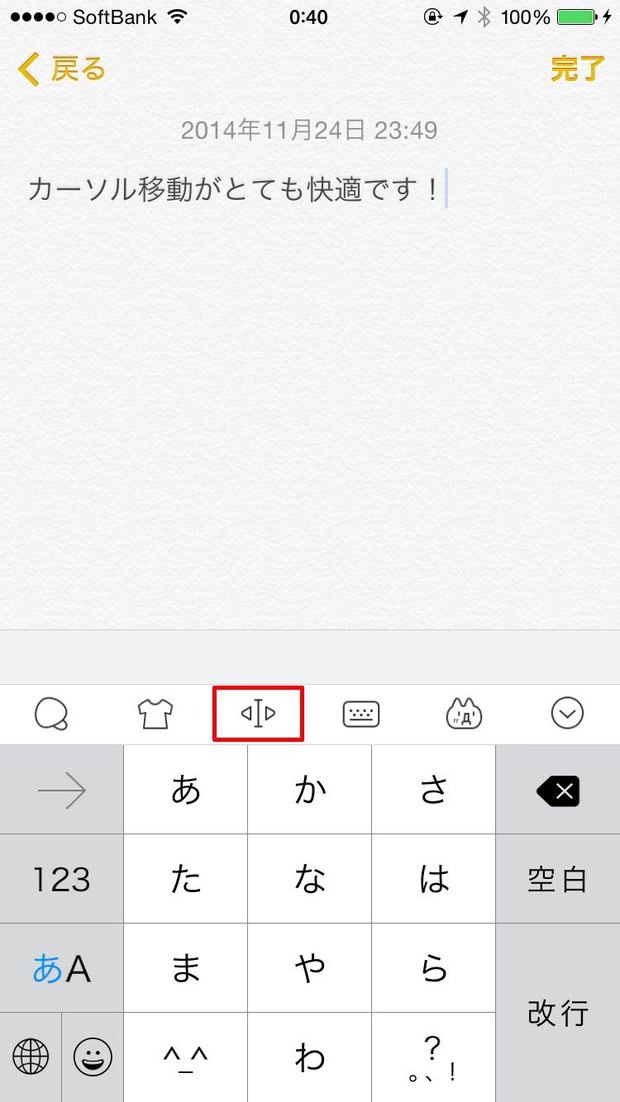Viewport: 620px width, 1102px height.
Task: Tap the ^_^ kaomoji key
Action: point(186,1057)
